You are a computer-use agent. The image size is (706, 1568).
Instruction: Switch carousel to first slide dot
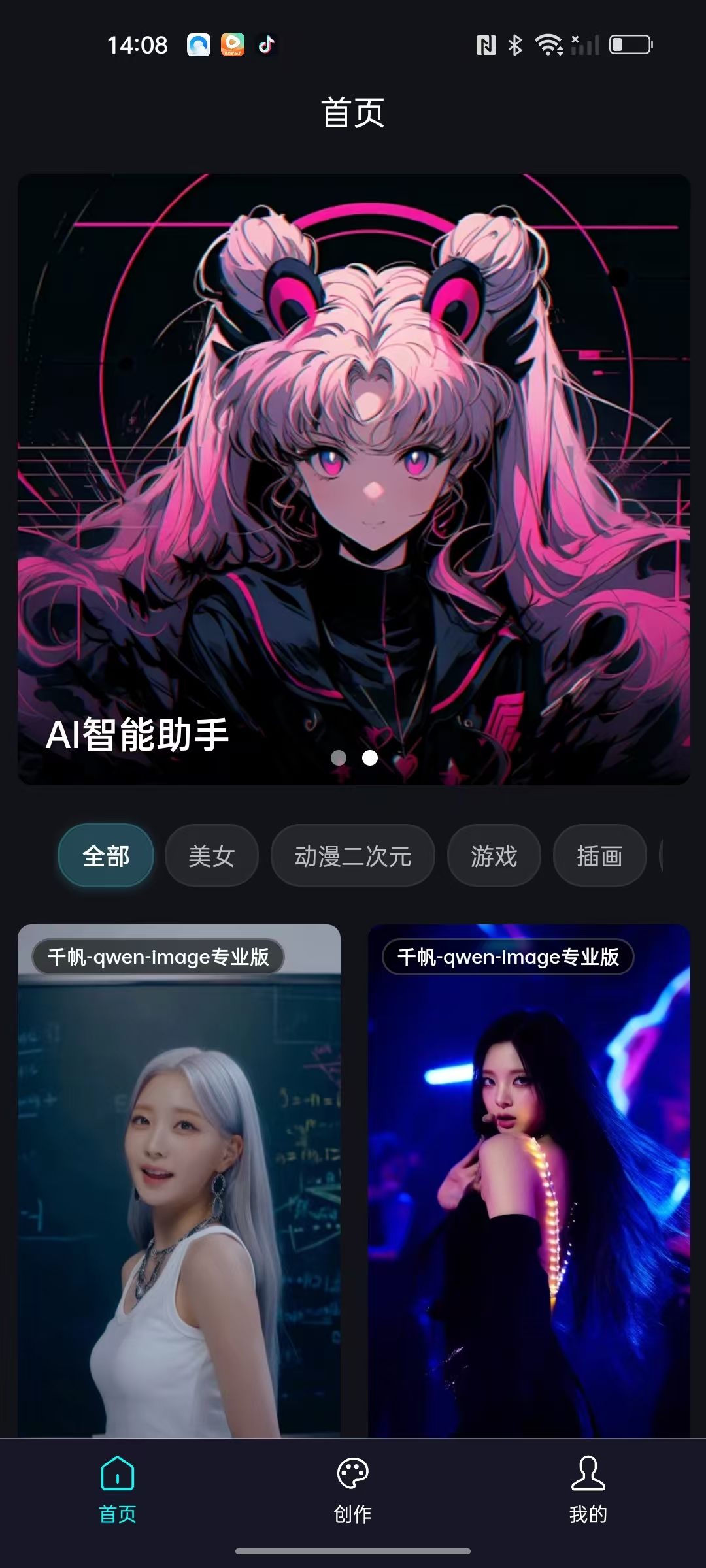coord(339,759)
